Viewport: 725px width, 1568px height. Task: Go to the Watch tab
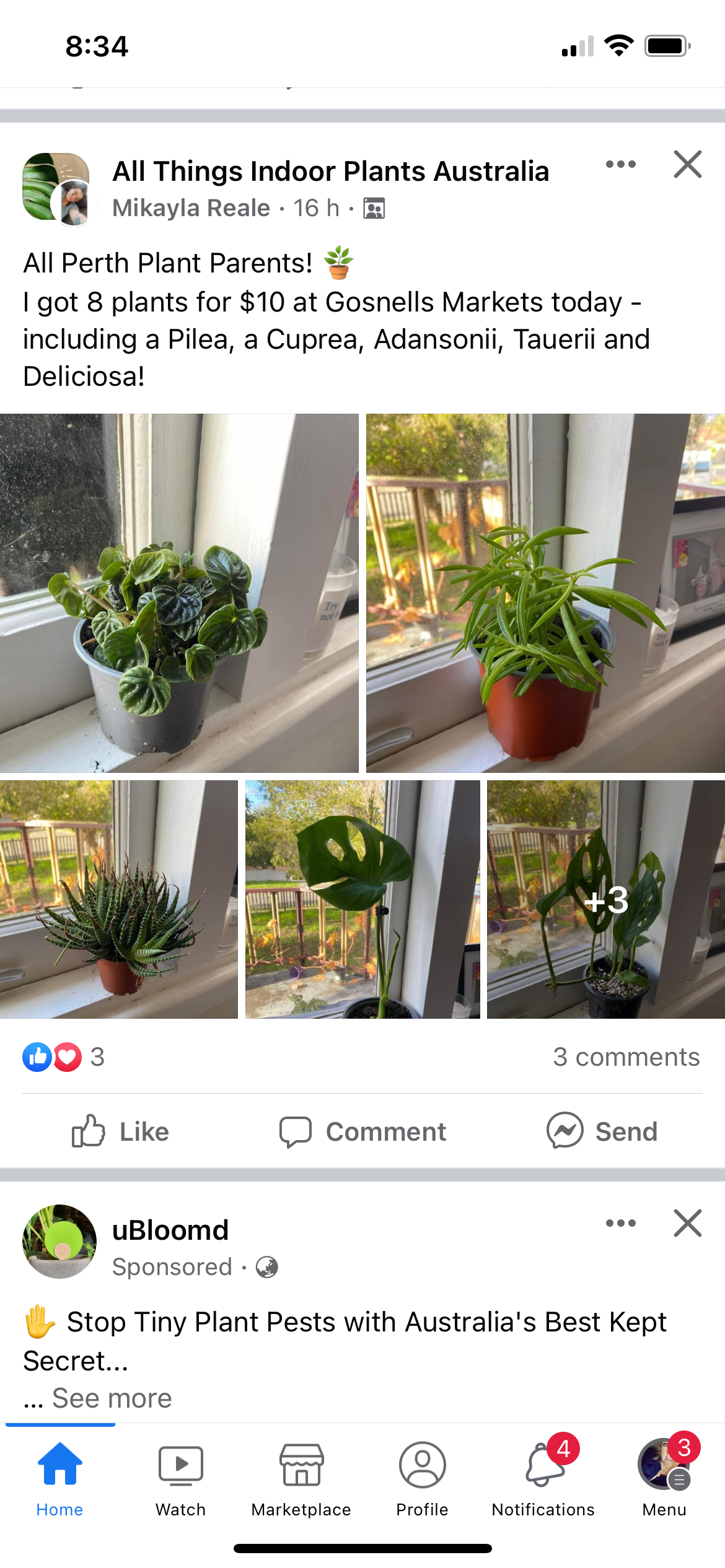click(180, 1477)
